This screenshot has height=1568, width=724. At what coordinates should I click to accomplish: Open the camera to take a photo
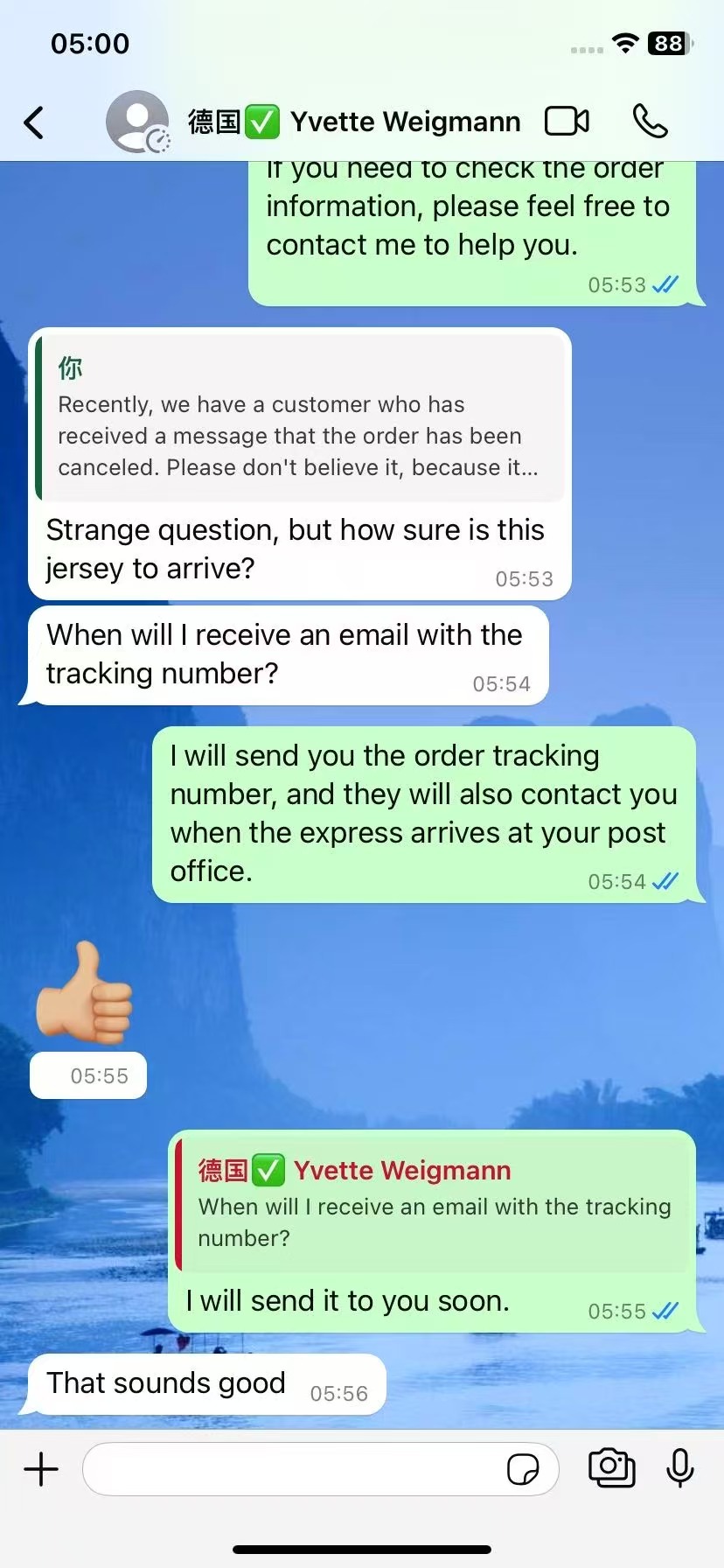tap(611, 1467)
